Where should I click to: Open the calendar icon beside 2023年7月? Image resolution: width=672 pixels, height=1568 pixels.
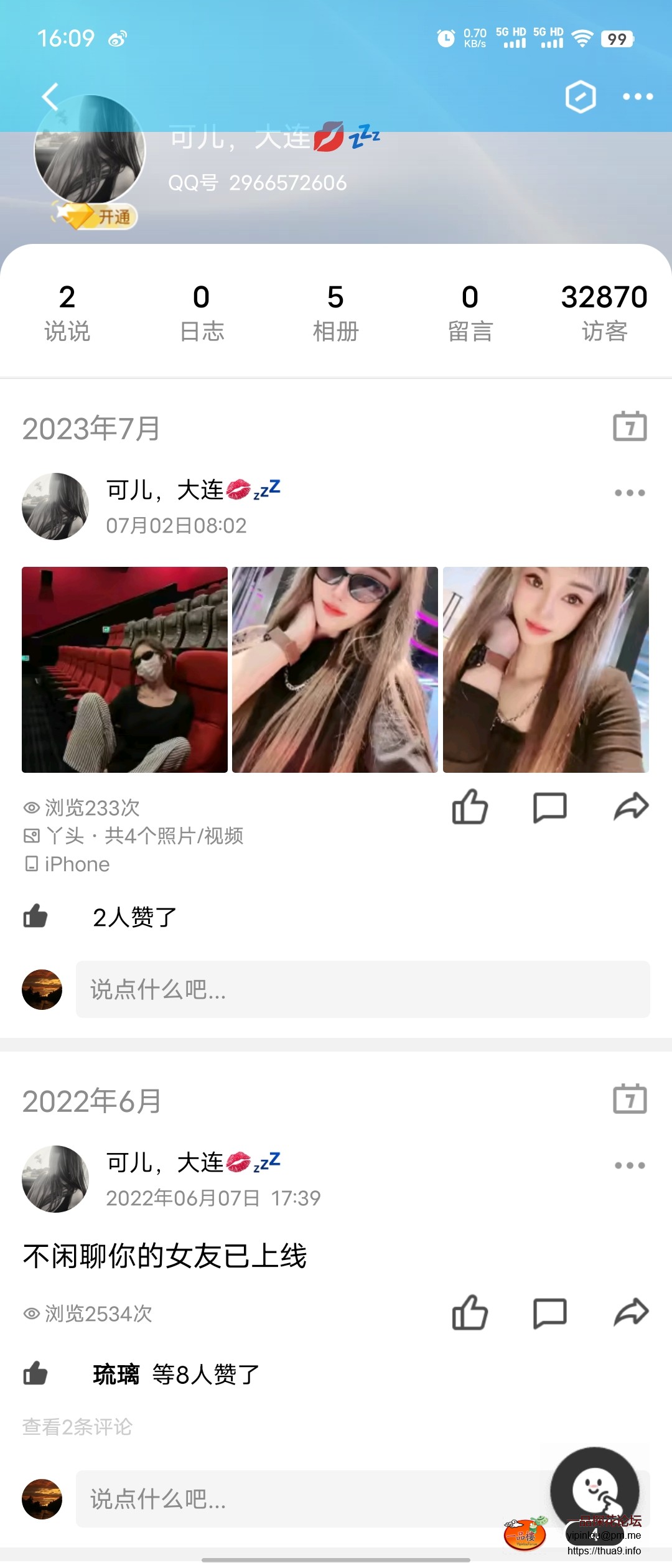pyautogui.click(x=630, y=427)
